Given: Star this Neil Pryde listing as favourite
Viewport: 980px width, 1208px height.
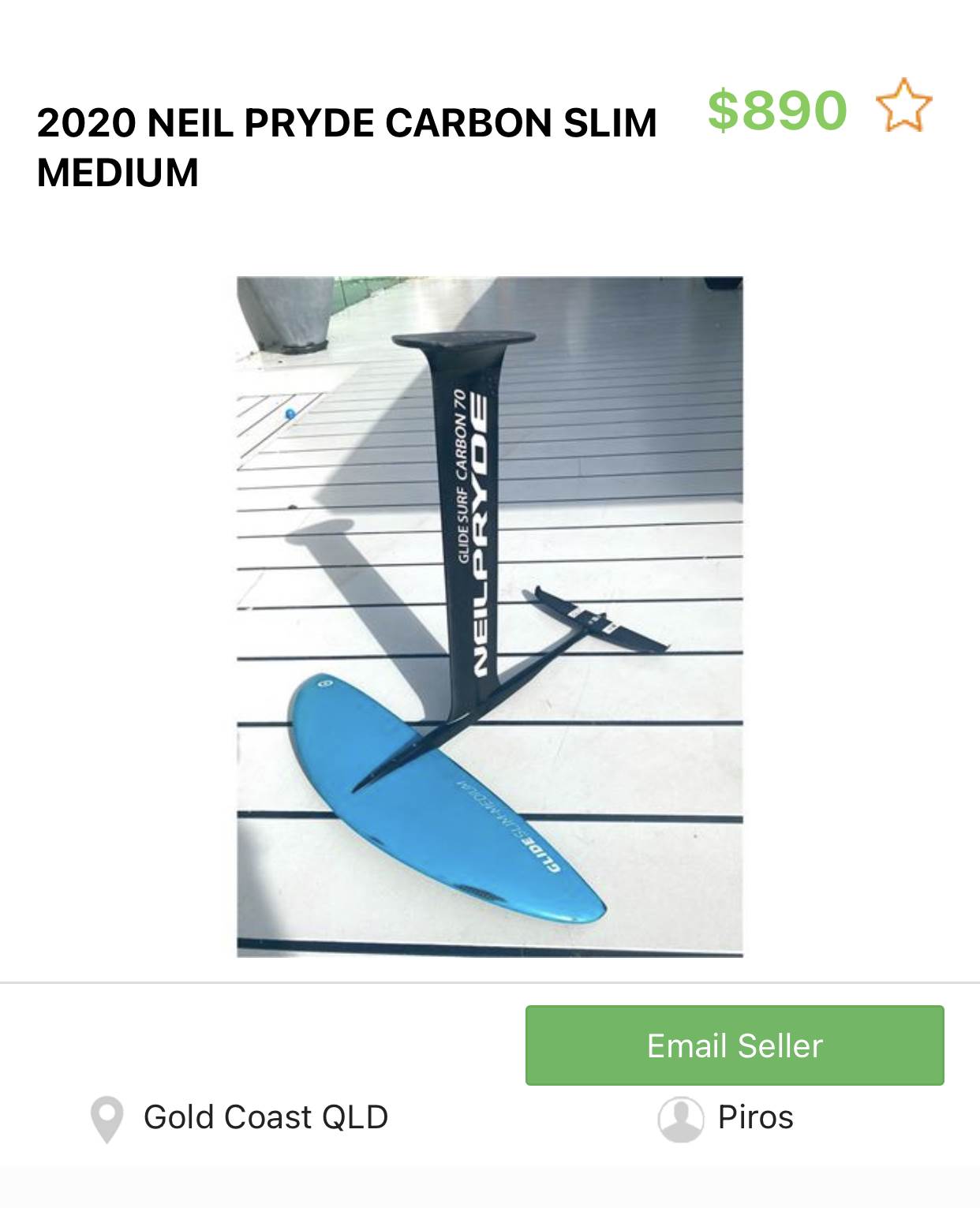Looking at the screenshot, I should (904, 106).
